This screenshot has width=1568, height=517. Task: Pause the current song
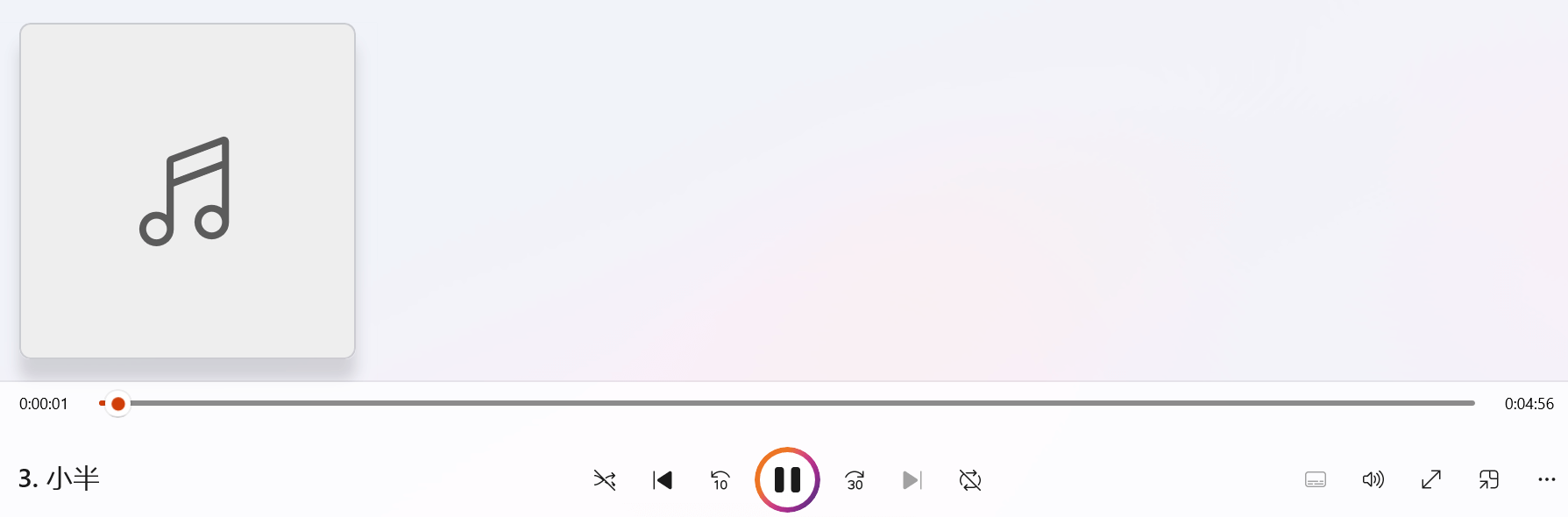(x=787, y=479)
